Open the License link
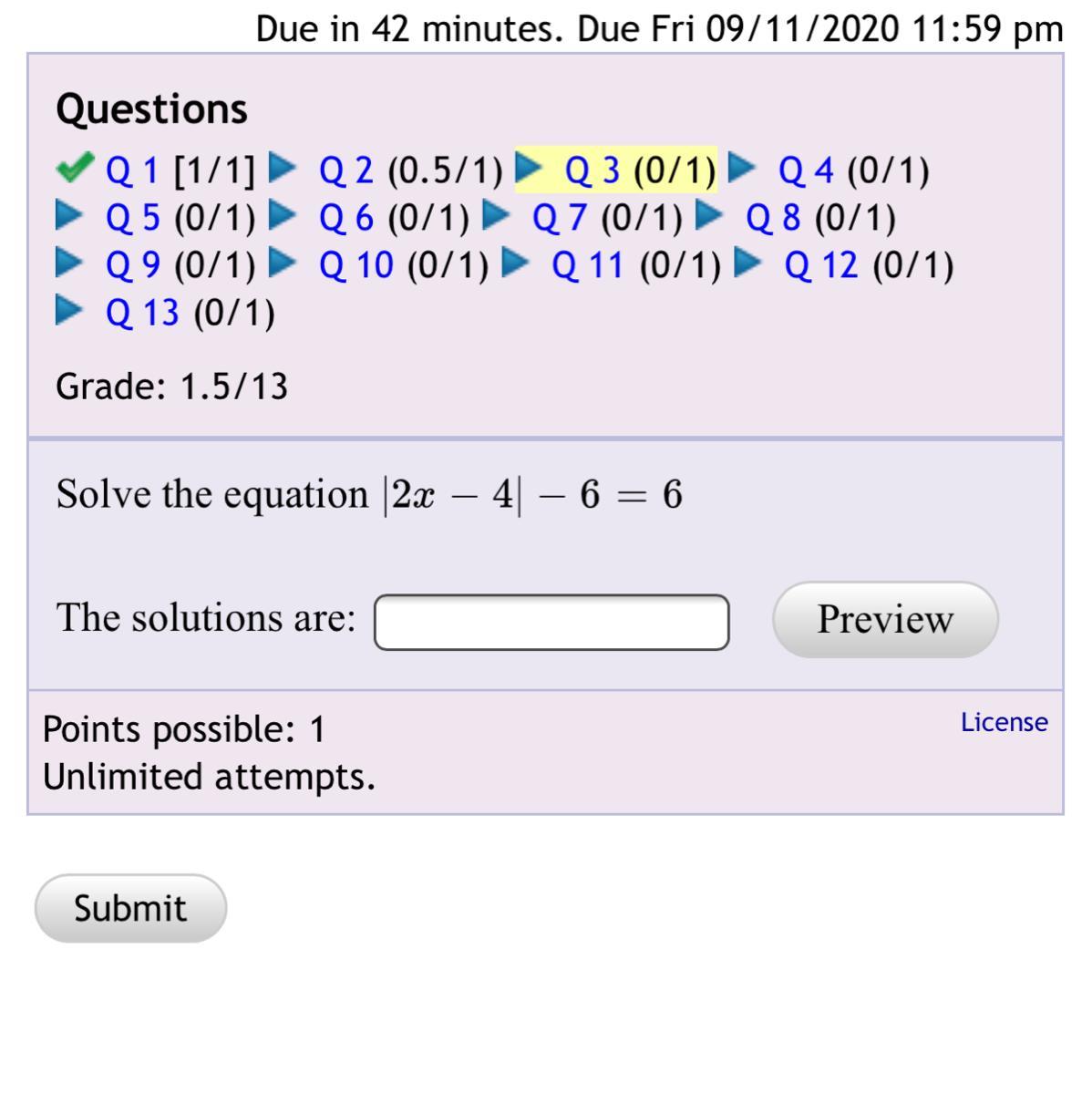 tap(1004, 722)
